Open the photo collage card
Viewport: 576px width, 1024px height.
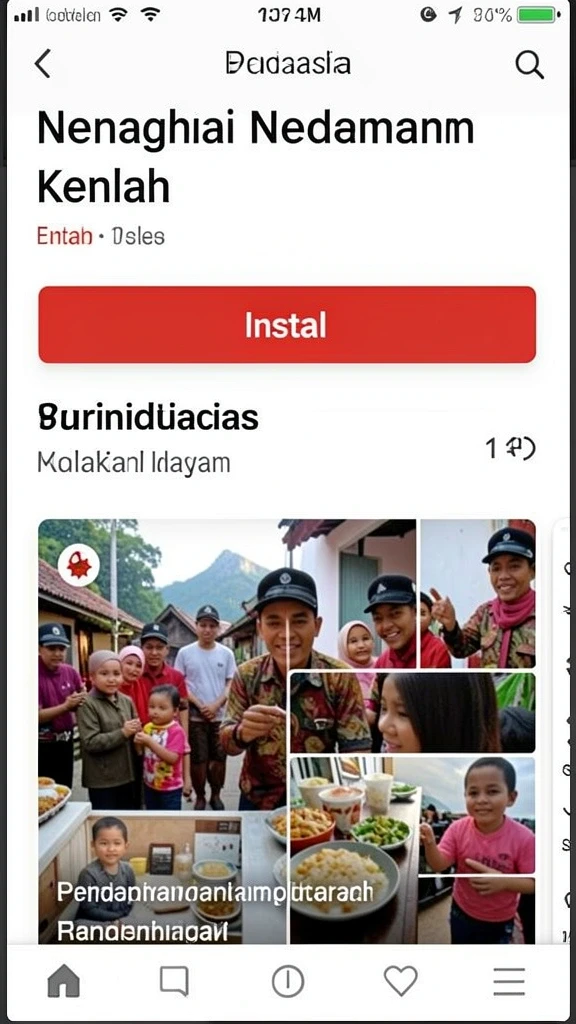(x=287, y=731)
